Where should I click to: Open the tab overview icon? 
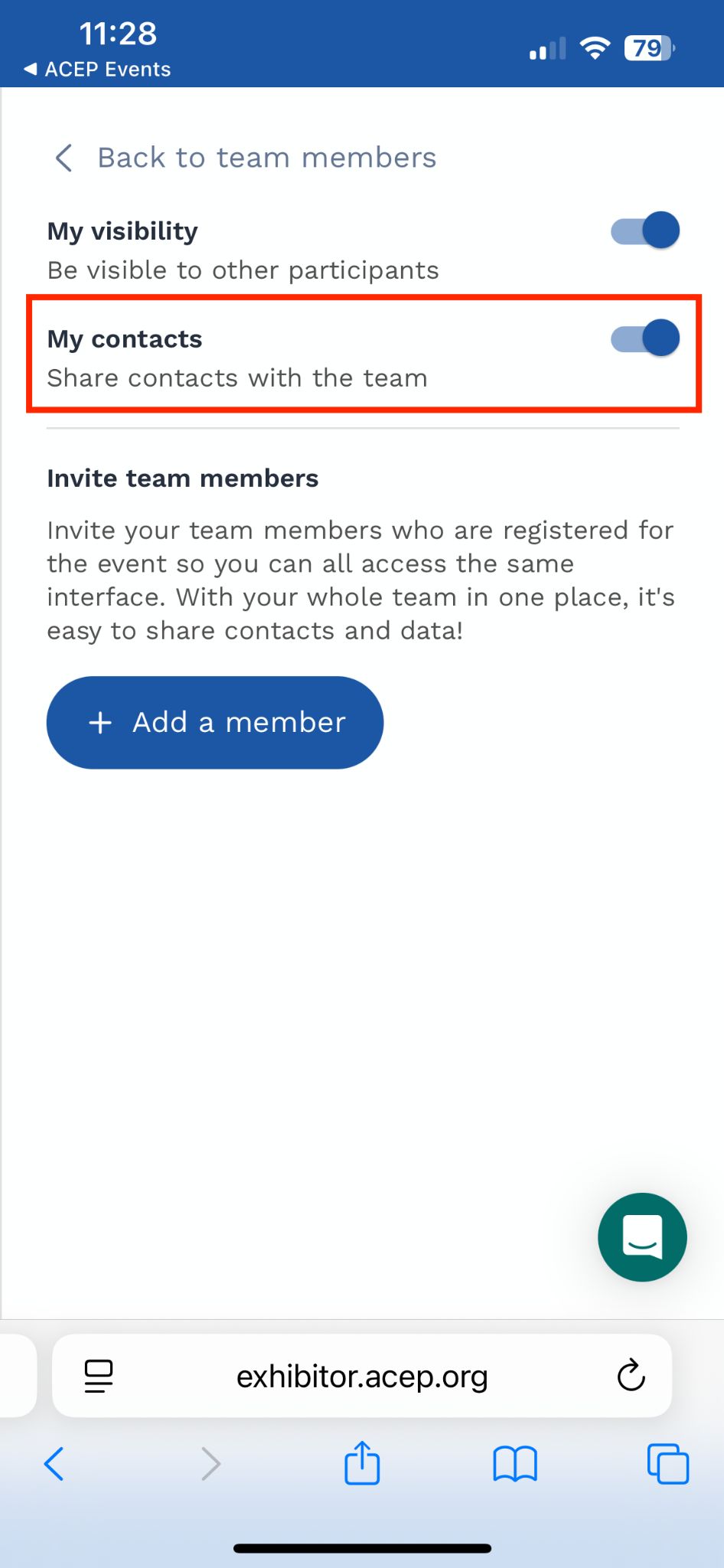(668, 1462)
